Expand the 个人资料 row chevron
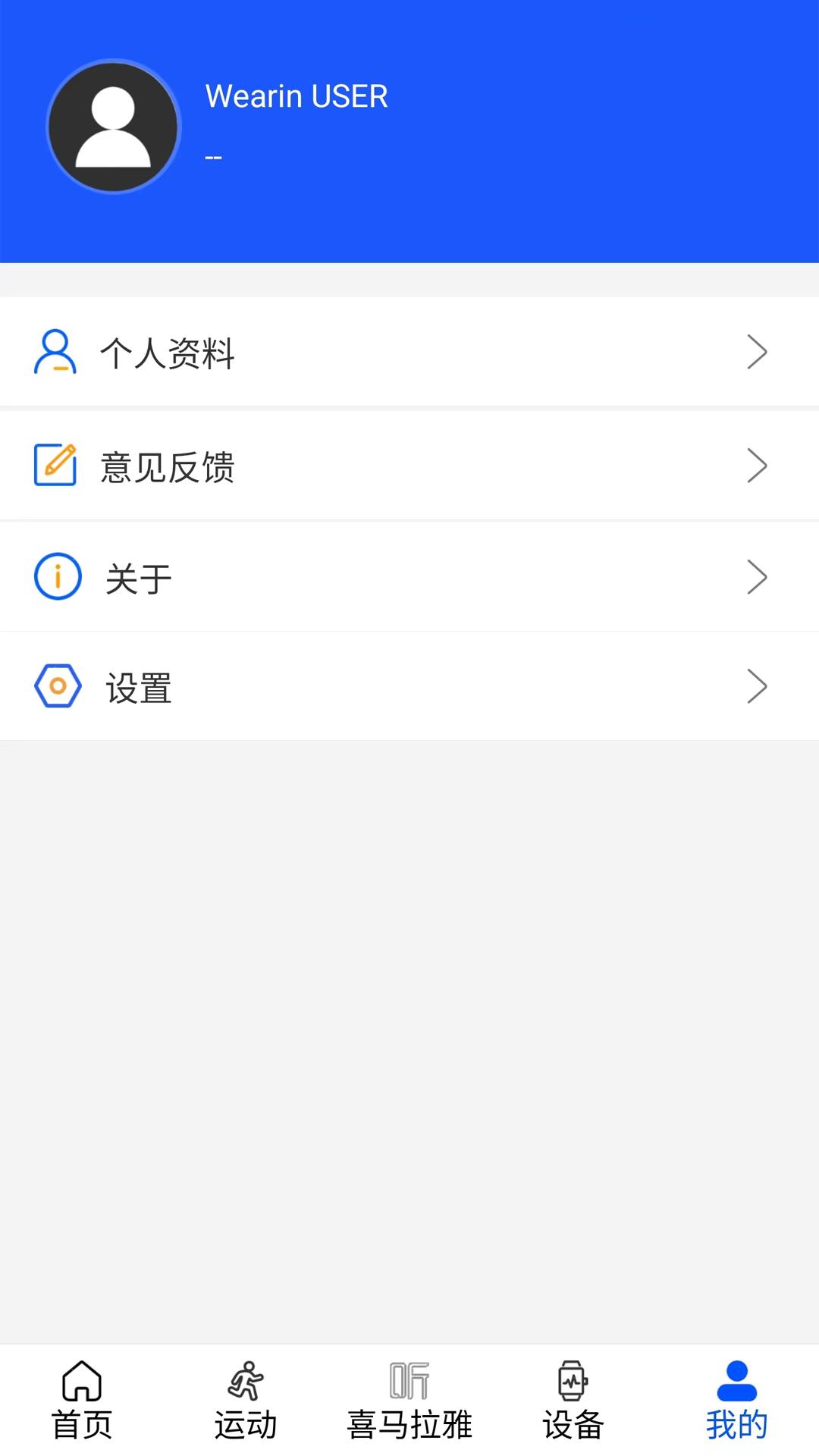This screenshot has height=1456, width=819. (x=756, y=351)
